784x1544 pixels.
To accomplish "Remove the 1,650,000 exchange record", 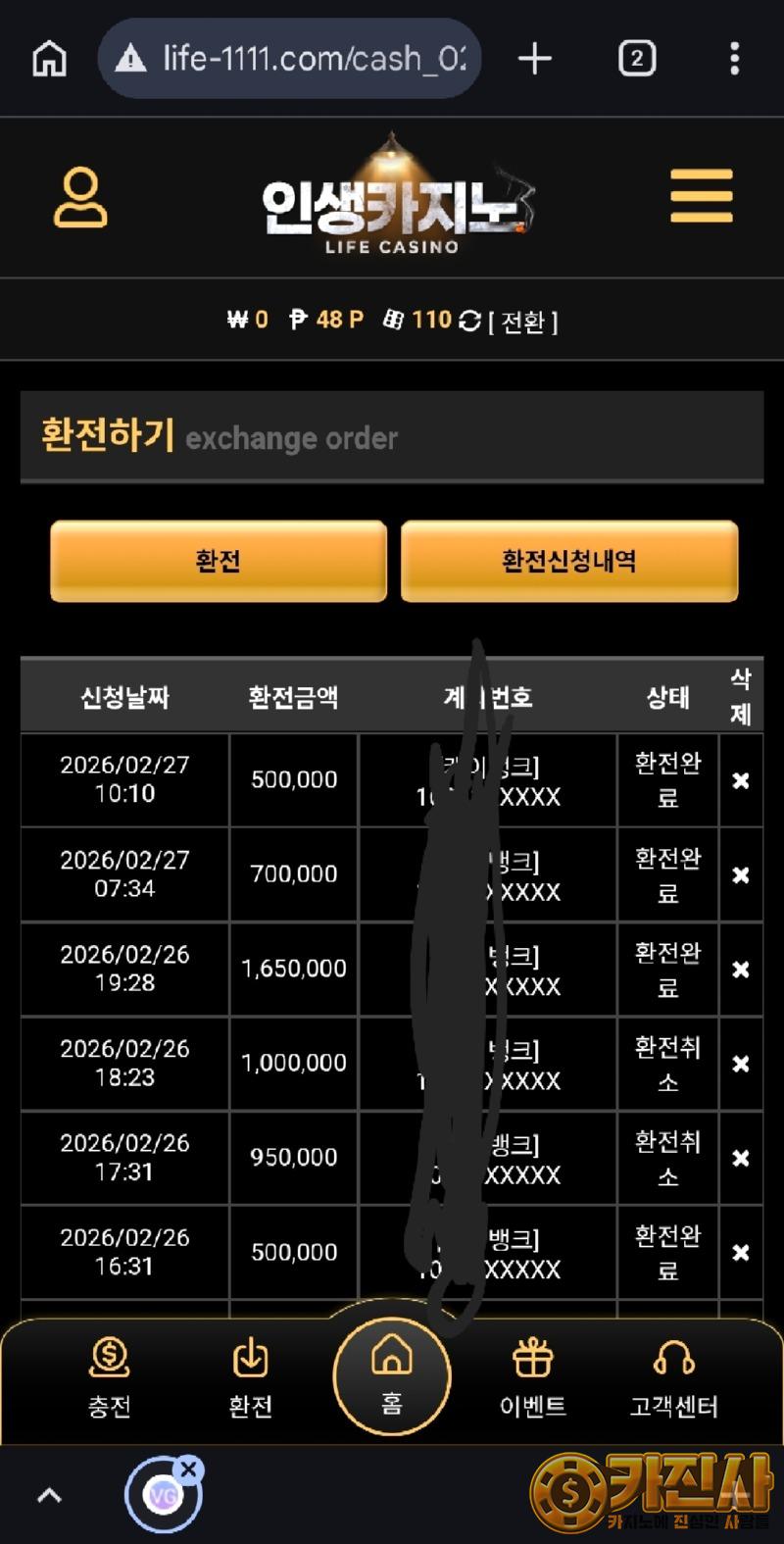I will 741,969.
